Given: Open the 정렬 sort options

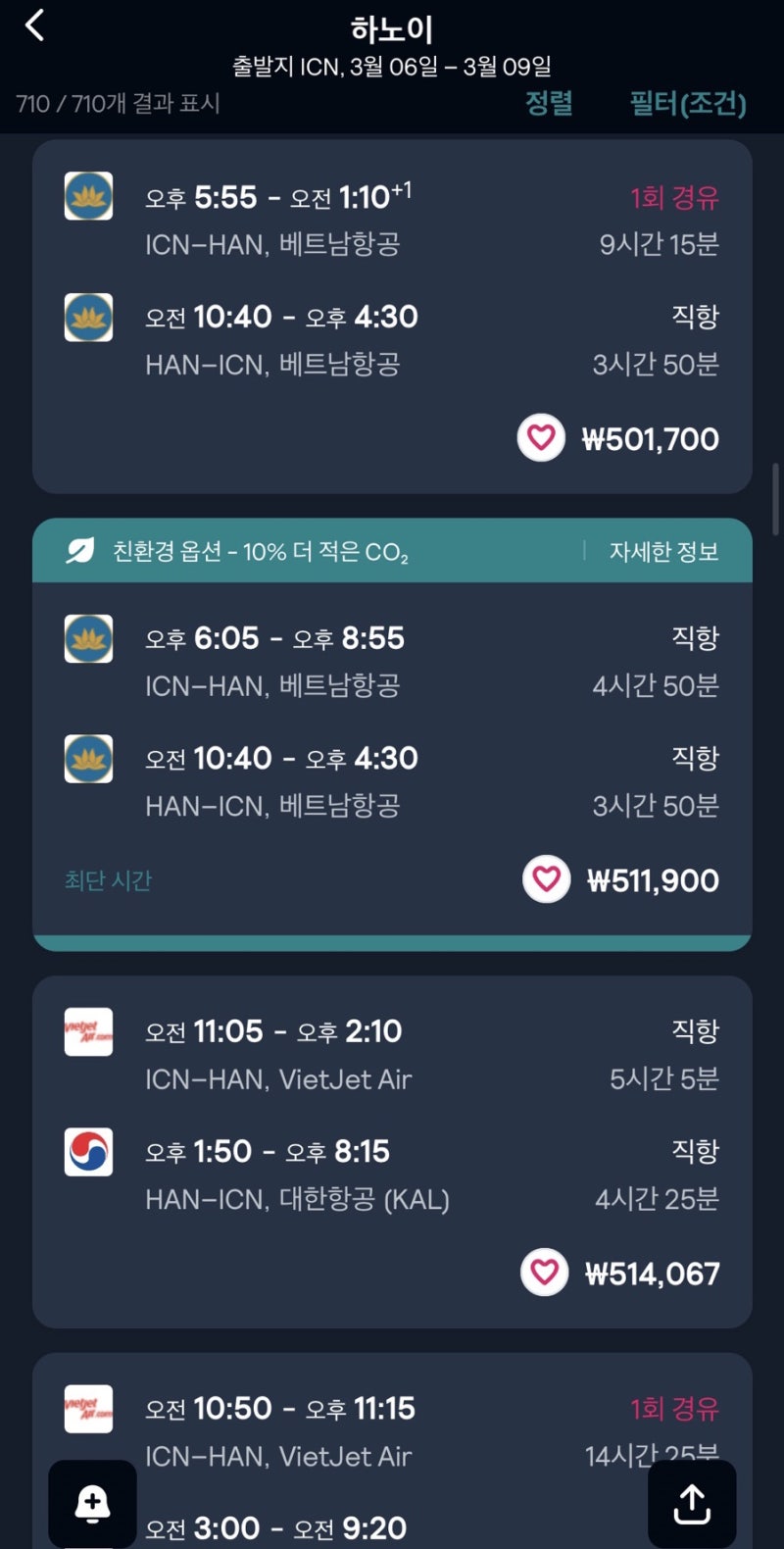Looking at the screenshot, I should (549, 103).
